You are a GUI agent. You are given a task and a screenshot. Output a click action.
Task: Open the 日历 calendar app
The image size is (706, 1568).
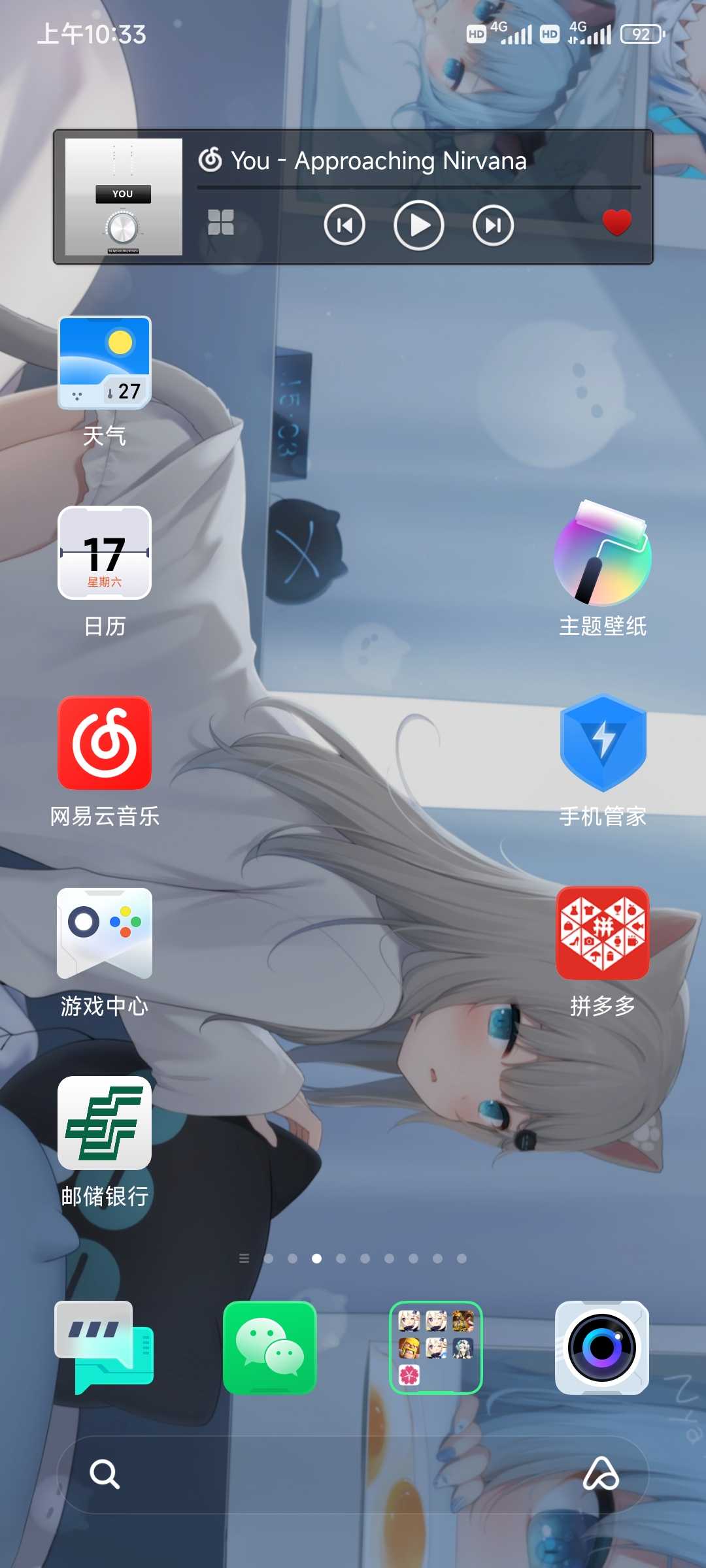[105, 553]
